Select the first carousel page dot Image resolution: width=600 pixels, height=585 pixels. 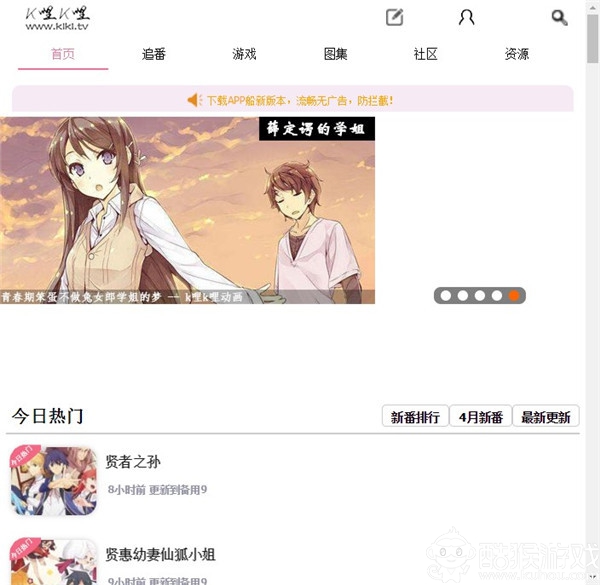tap(445, 296)
